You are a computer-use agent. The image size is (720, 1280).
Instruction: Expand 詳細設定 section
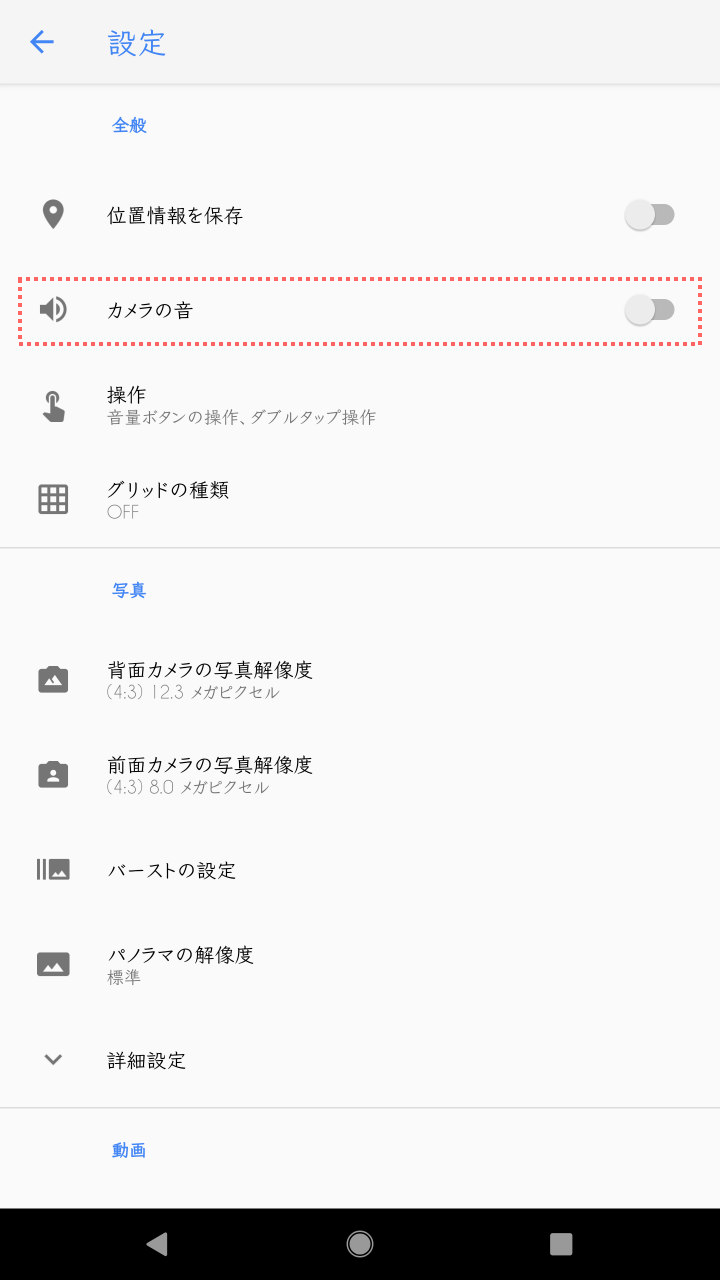[x=360, y=1060]
